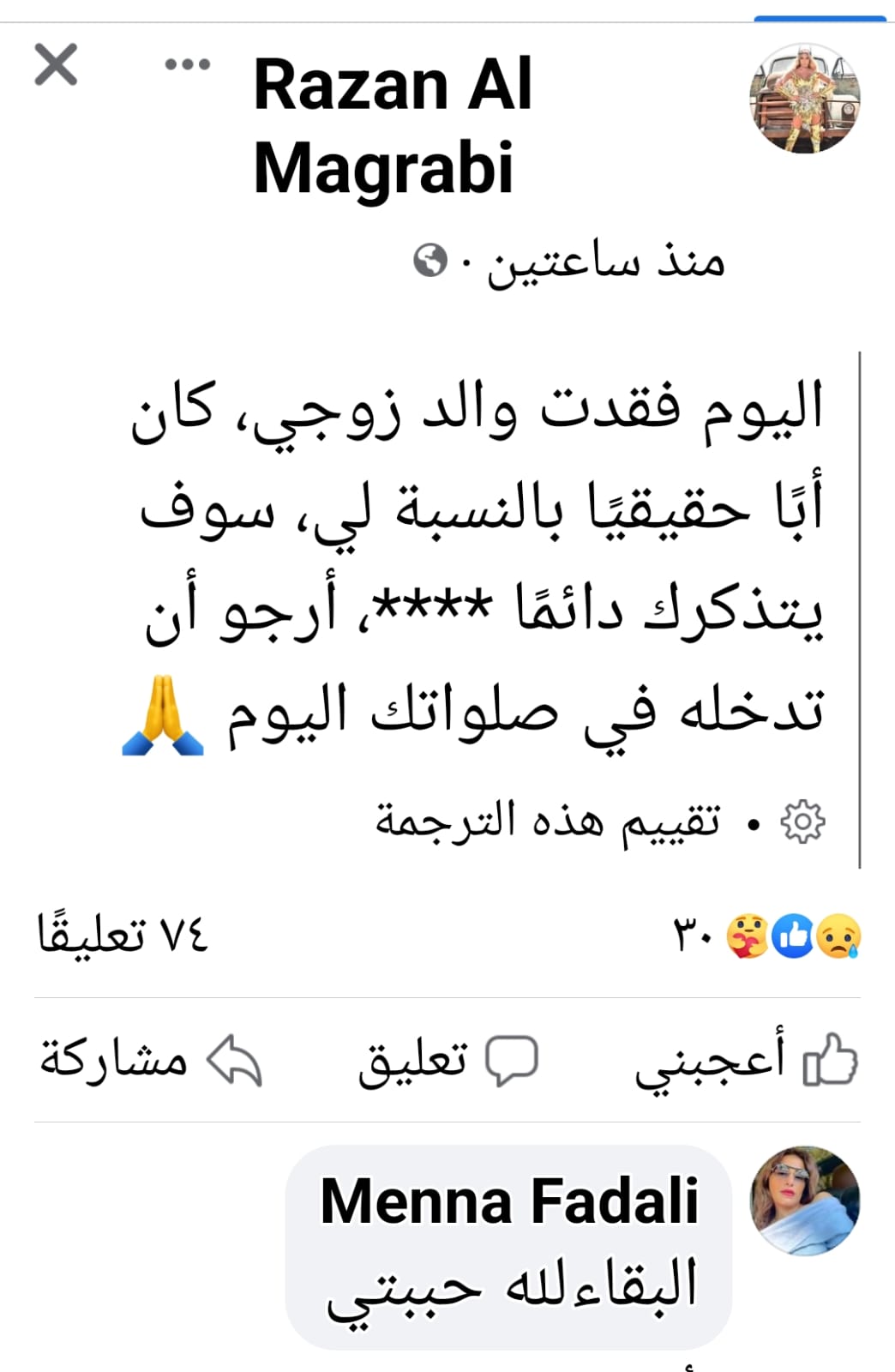View Menna Fadali's commenter avatar
Screen dimensions: 895x1372
coord(804,1201)
